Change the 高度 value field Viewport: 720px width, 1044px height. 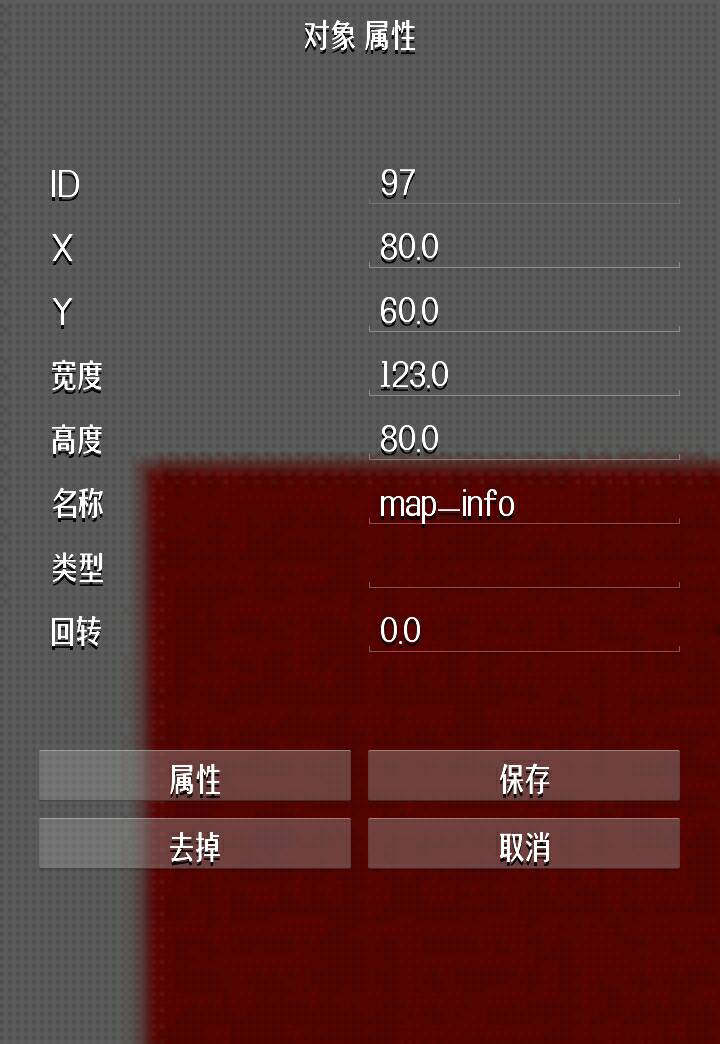(x=523, y=440)
